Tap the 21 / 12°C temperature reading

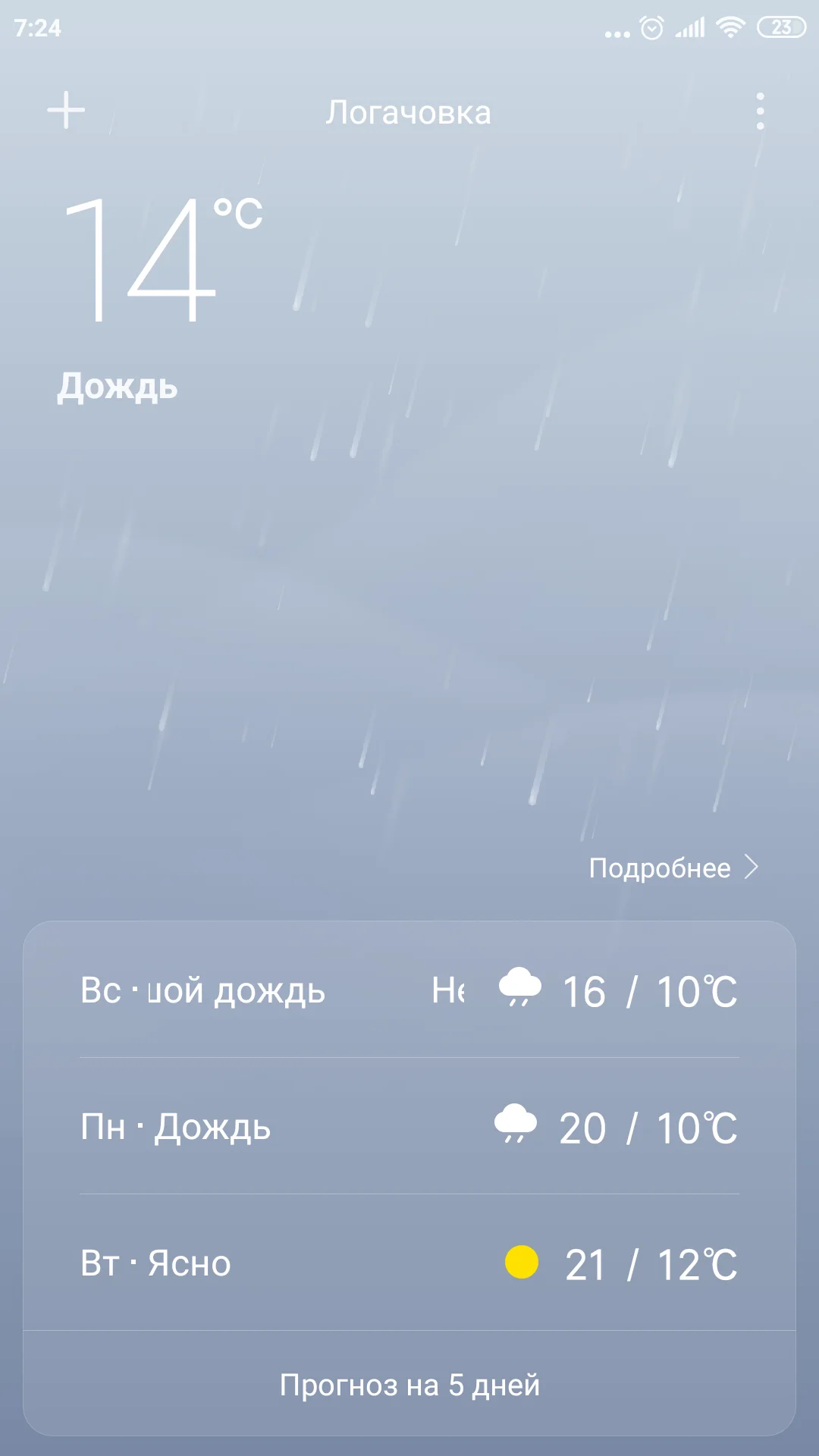[x=651, y=1263]
